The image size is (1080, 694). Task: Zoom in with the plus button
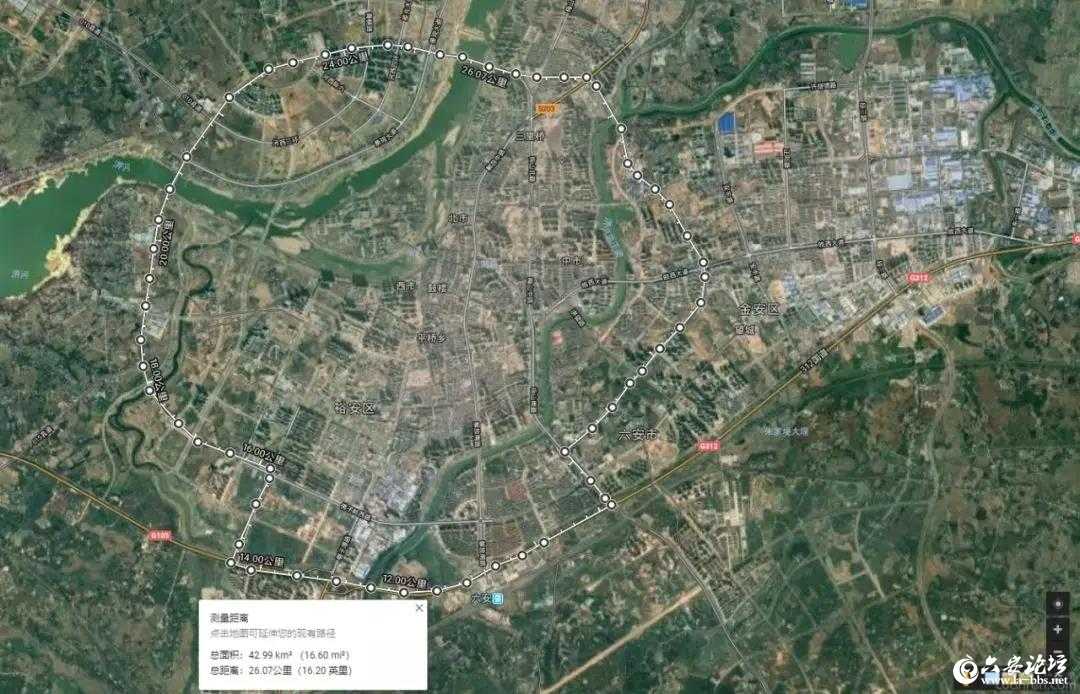[1058, 629]
